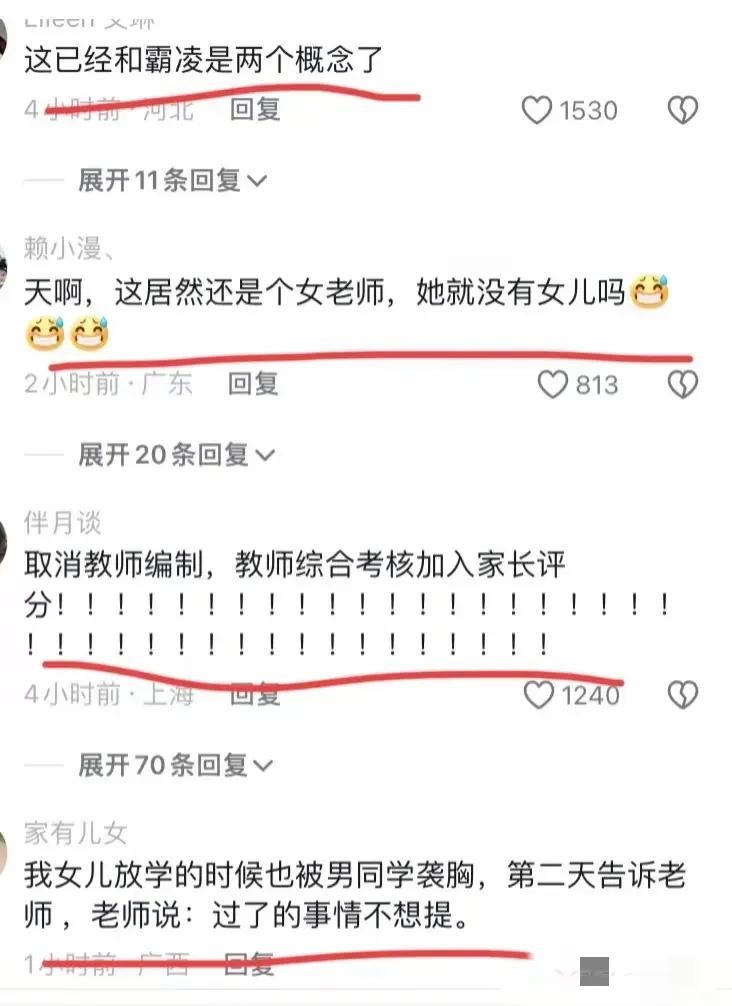The height and width of the screenshot is (1006, 732).
Task: Reply to 赖小漫's comment
Action: [253, 383]
